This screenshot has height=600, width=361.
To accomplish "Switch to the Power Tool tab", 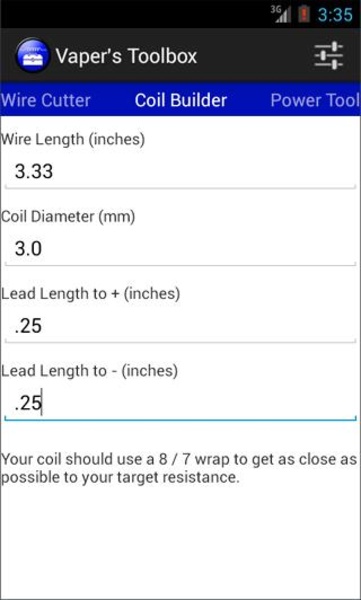I will [315, 100].
